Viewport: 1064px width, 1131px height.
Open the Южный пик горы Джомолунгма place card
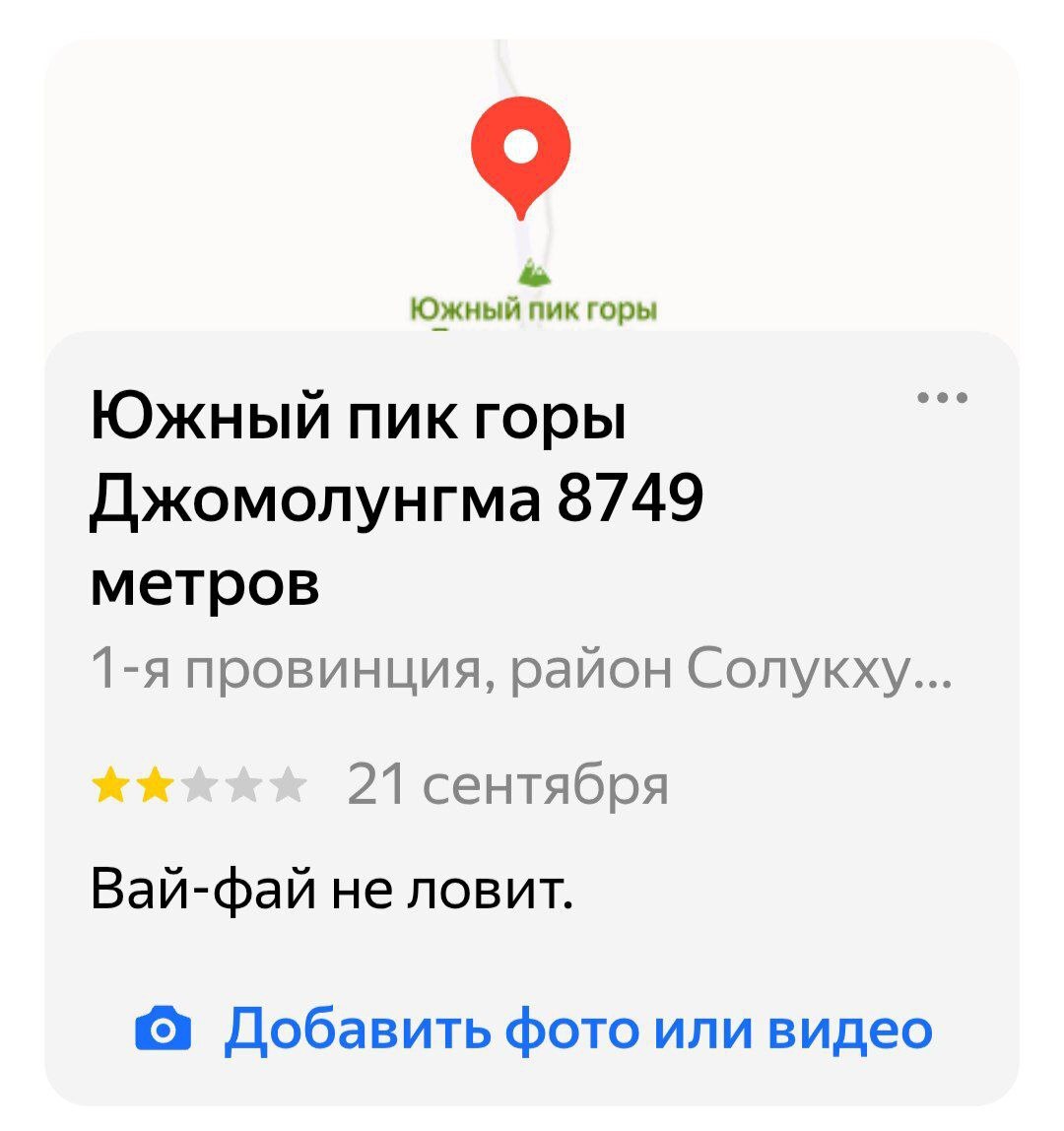pos(397,500)
